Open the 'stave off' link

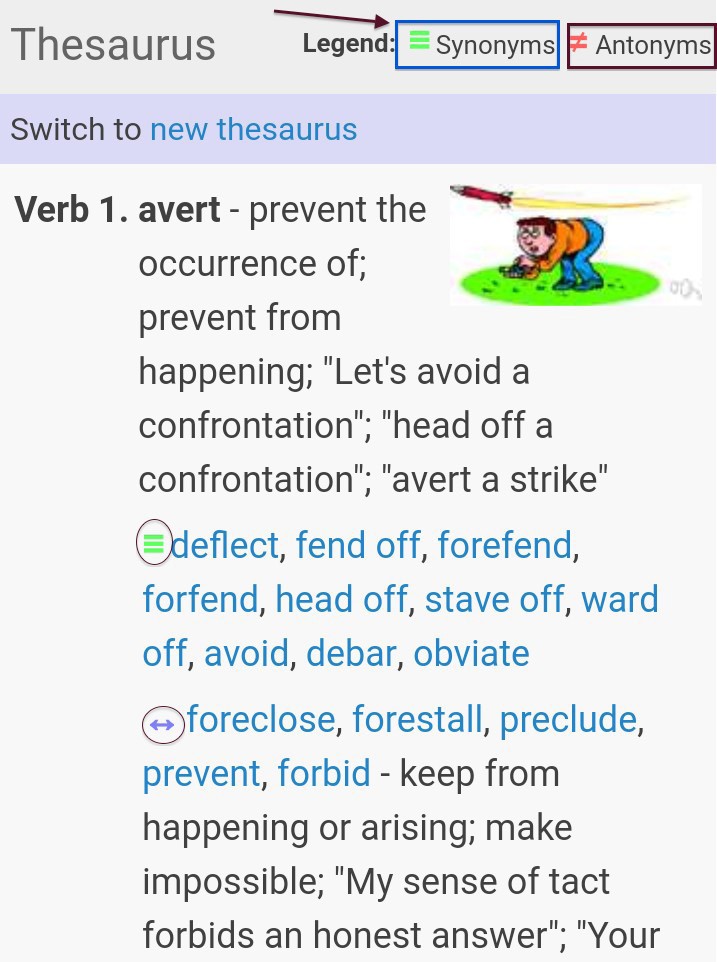tap(494, 600)
